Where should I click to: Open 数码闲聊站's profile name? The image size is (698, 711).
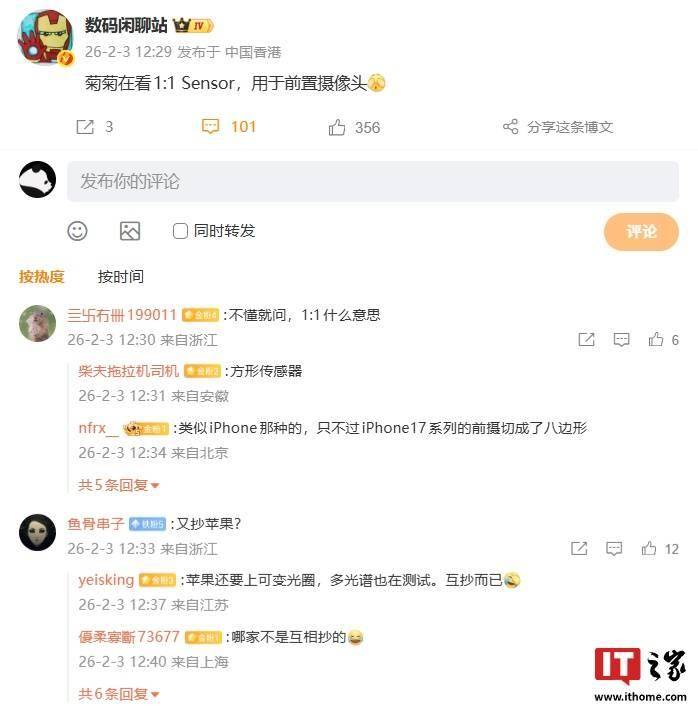[x=125, y=25]
